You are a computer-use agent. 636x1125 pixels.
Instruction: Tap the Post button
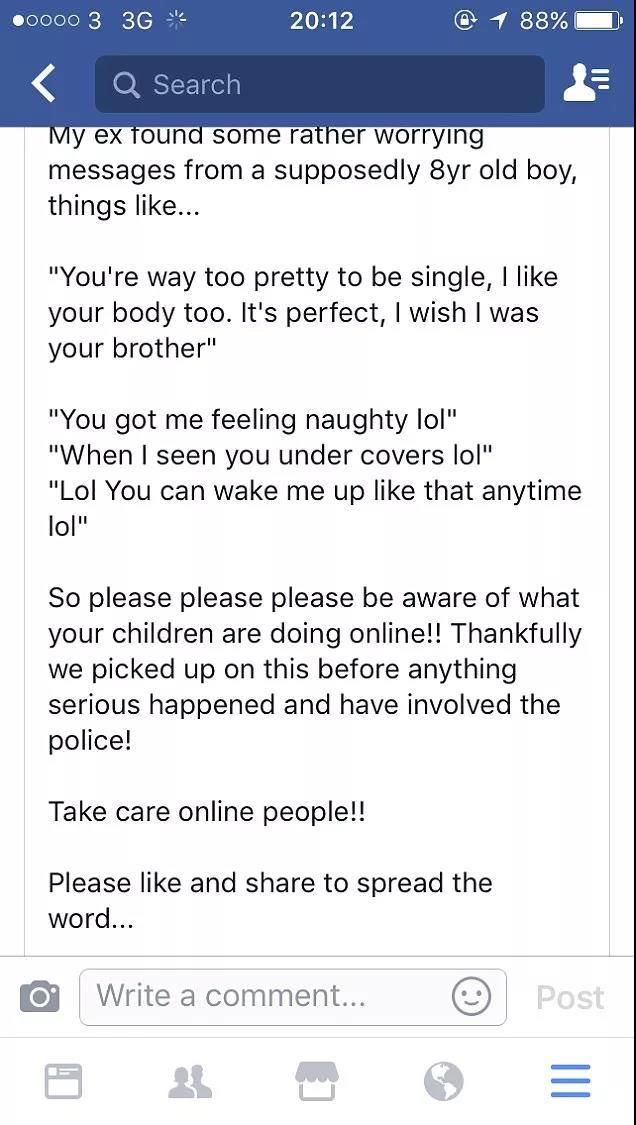coord(571,997)
